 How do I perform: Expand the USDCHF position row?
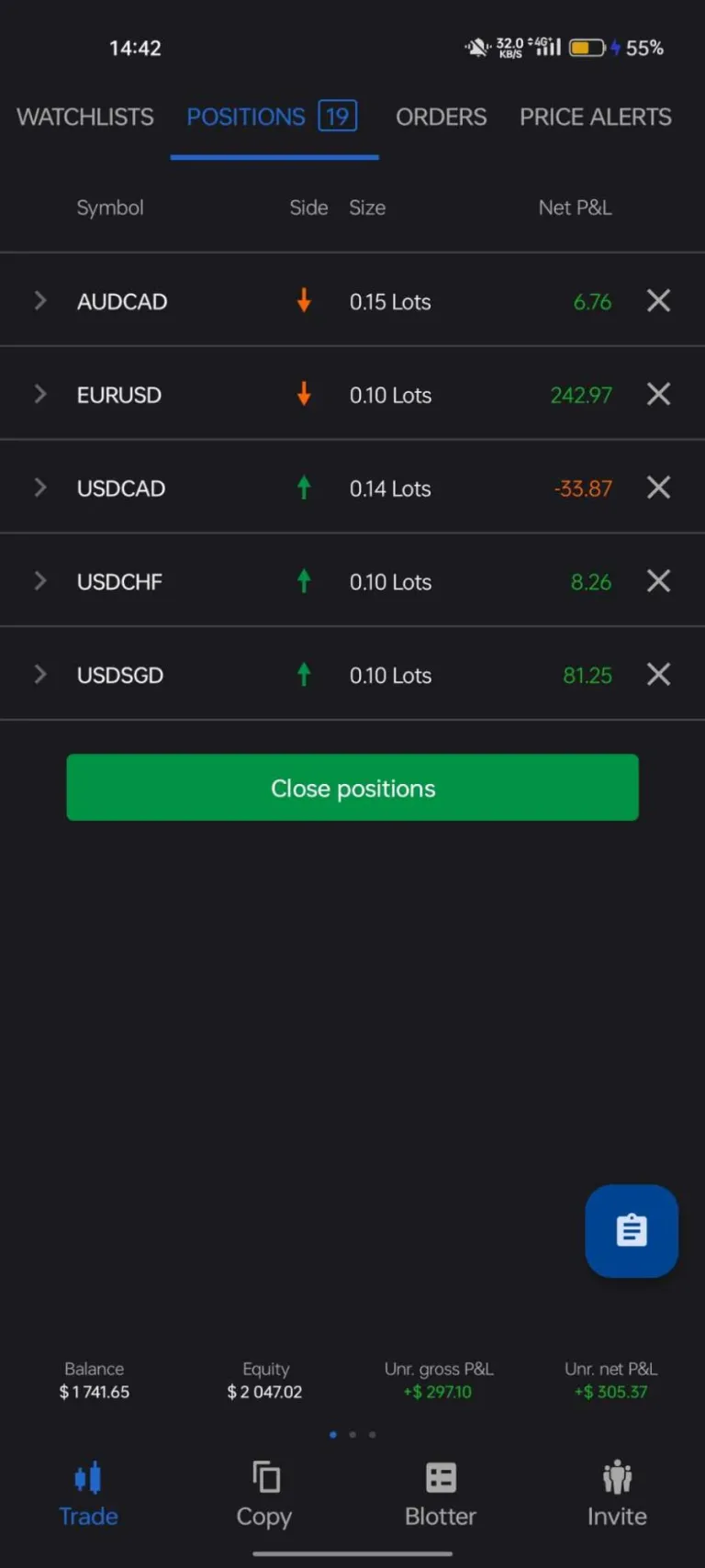pos(40,581)
